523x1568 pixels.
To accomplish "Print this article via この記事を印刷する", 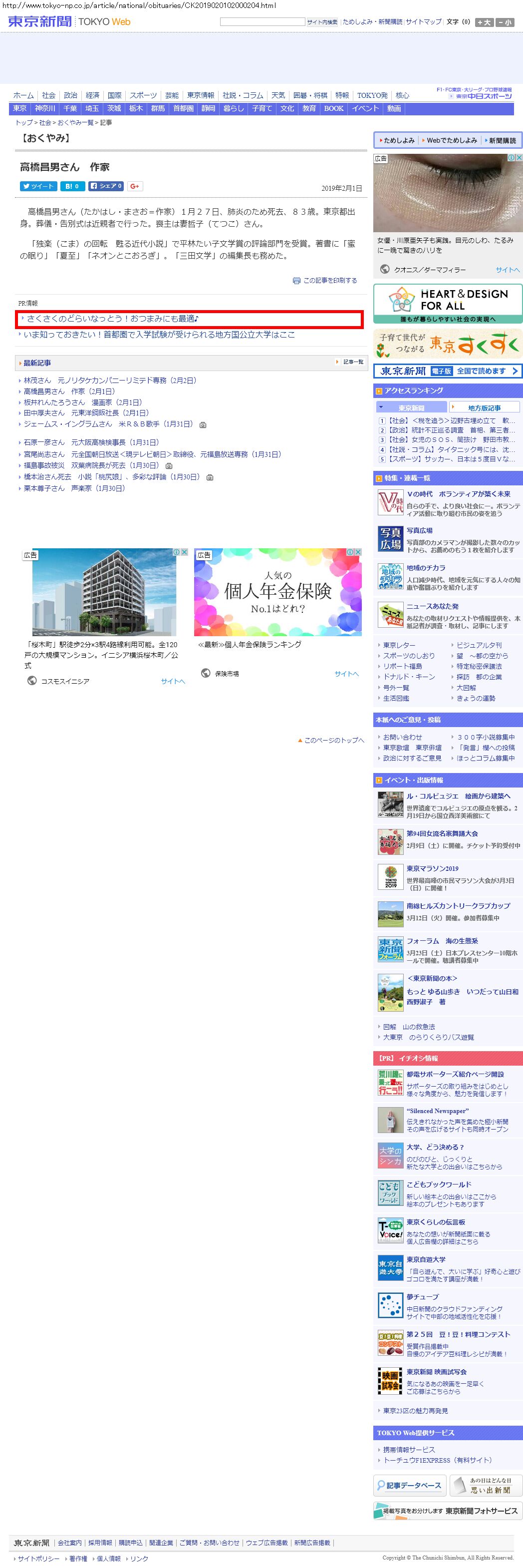I will coord(329,281).
